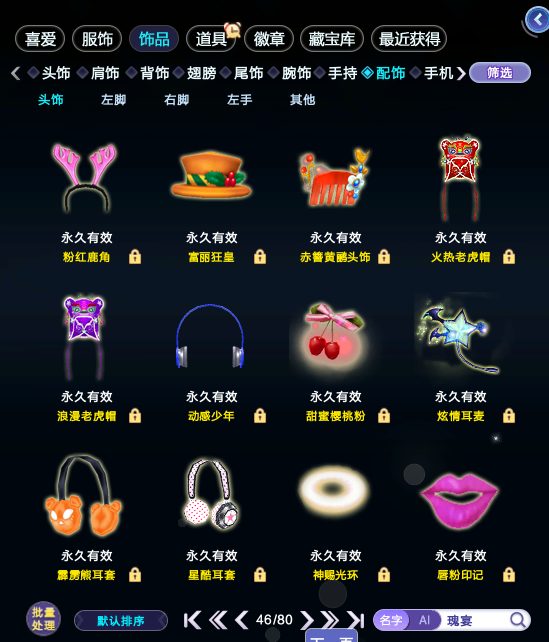Go to the next page arrow
This screenshot has height=642, width=549.
tap(307, 620)
